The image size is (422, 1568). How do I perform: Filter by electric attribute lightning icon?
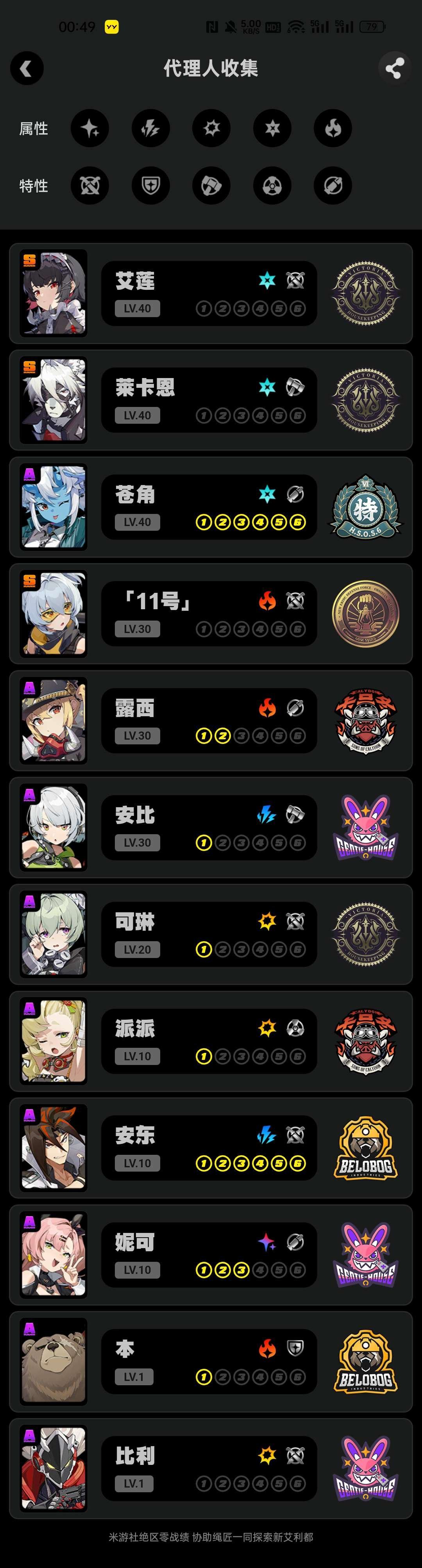click(x=150, y=128)
